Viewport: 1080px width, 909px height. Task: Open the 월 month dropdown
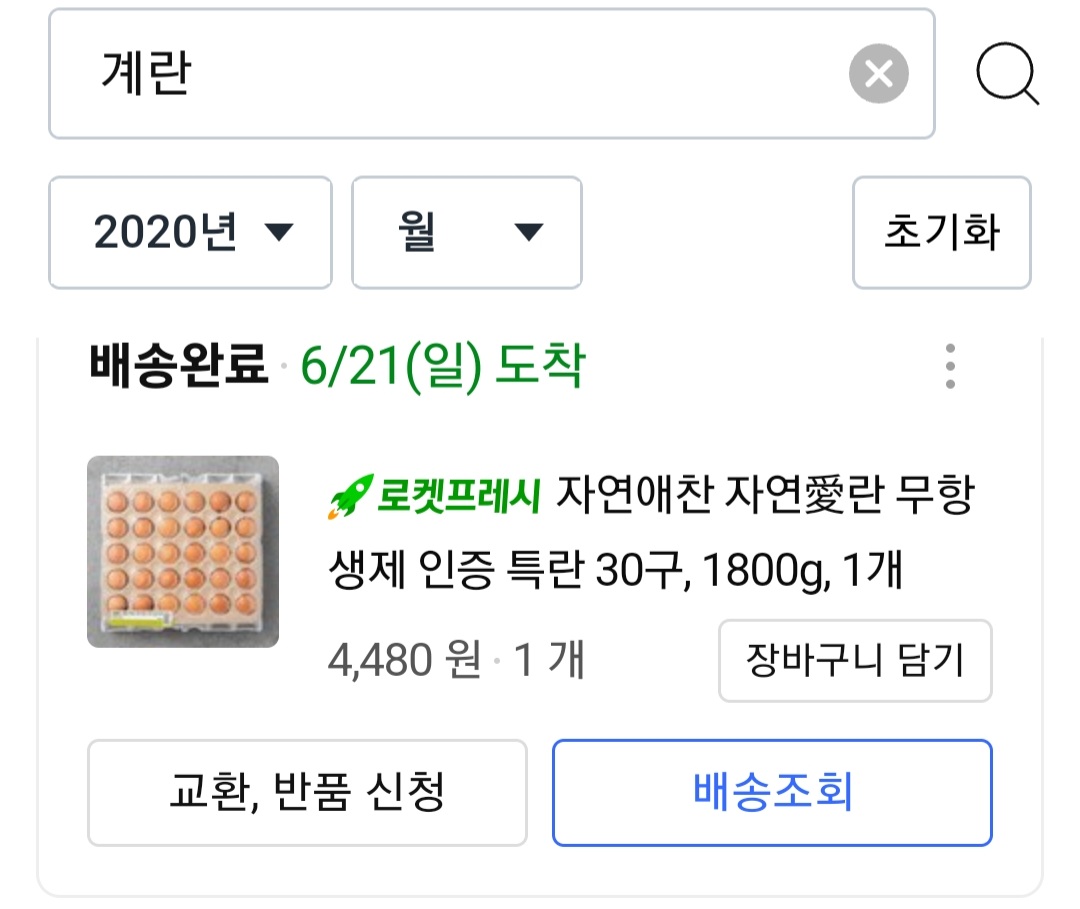(x=467, y=233)
